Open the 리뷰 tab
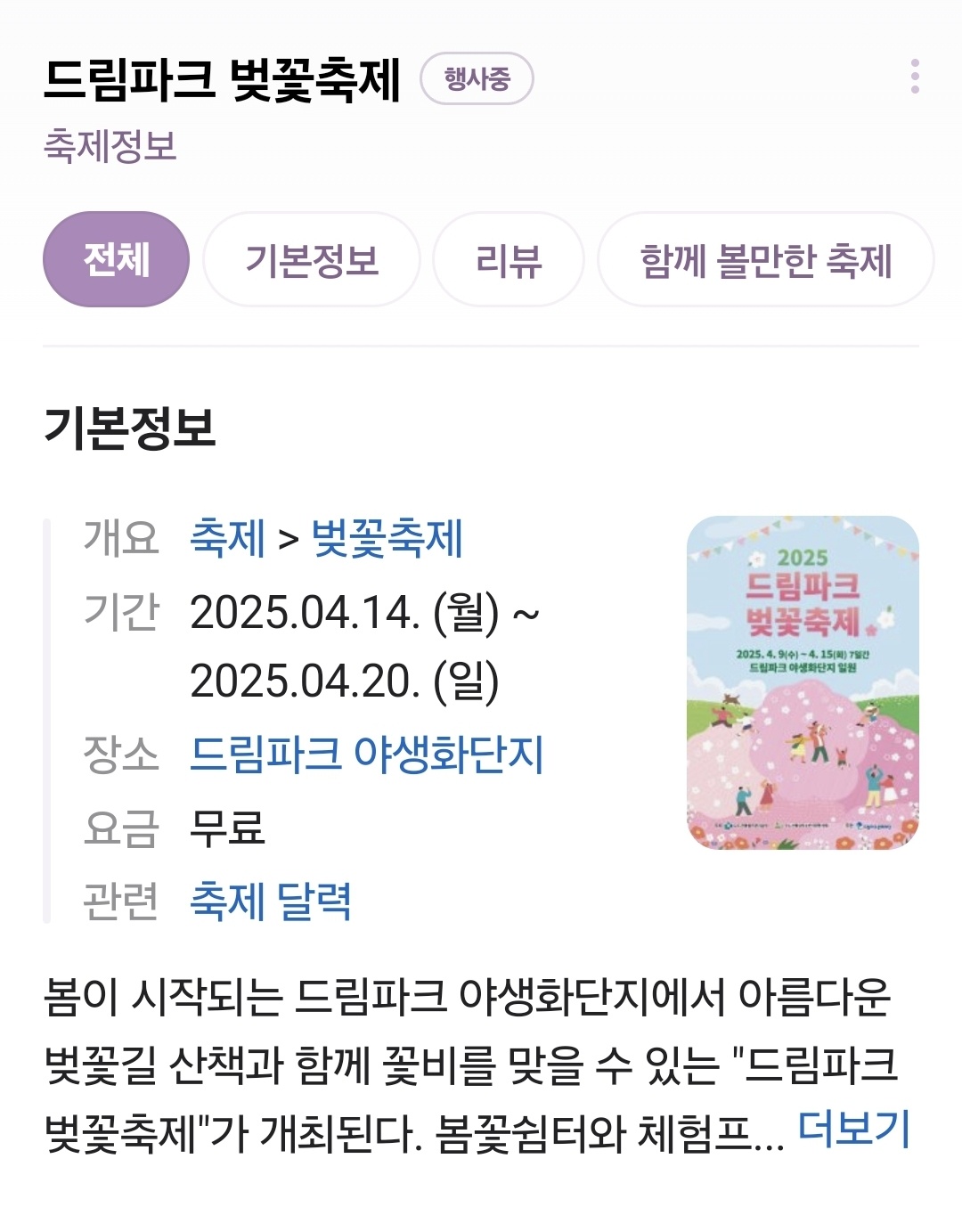The width and height of the screenshot is (962, 1232). tap(509, 260)
